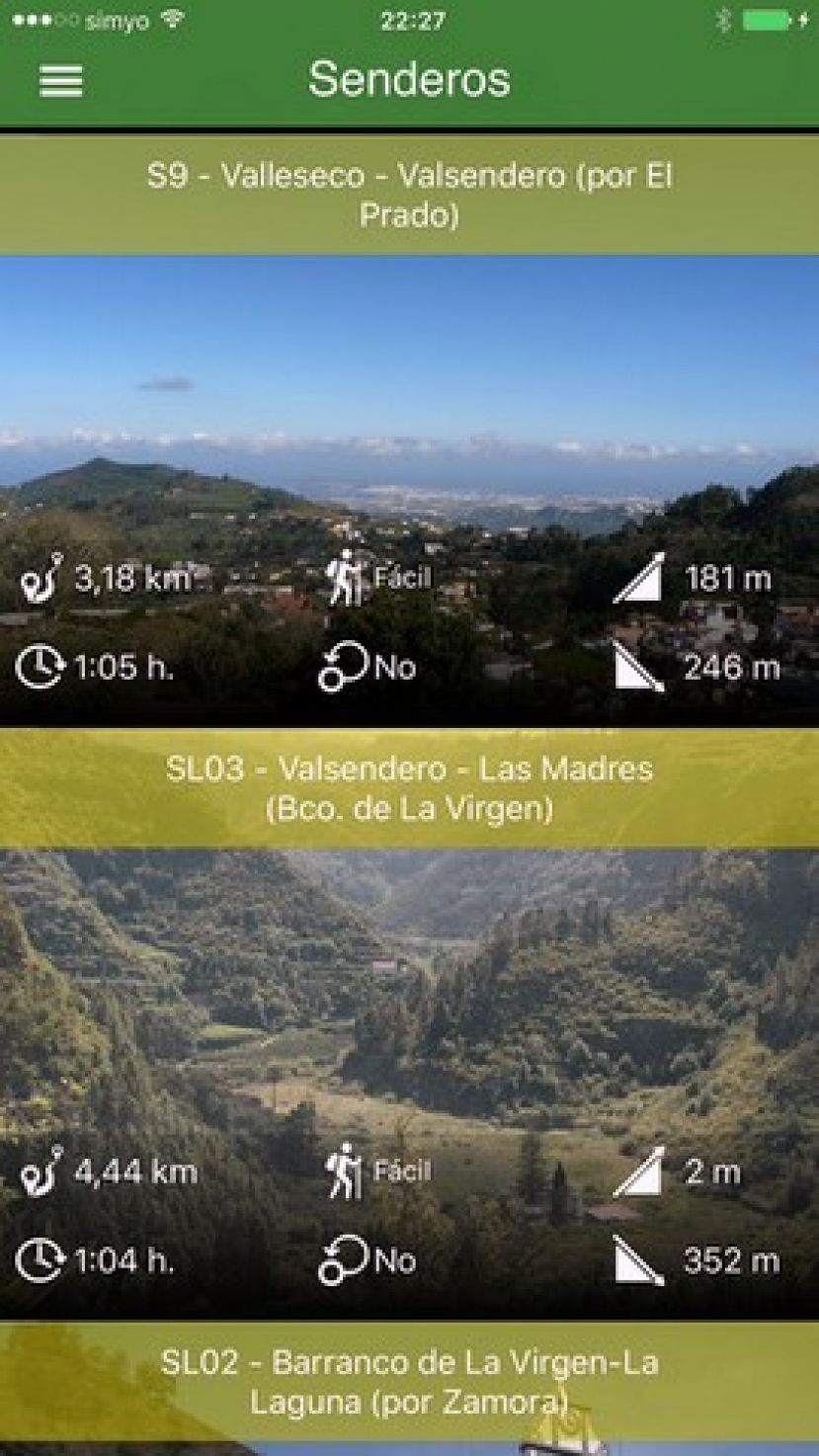Screen dimensions: 819x1456
Task: Open the S9 Valleseco - Valsendero trail card
Action: tap(409, 196)
